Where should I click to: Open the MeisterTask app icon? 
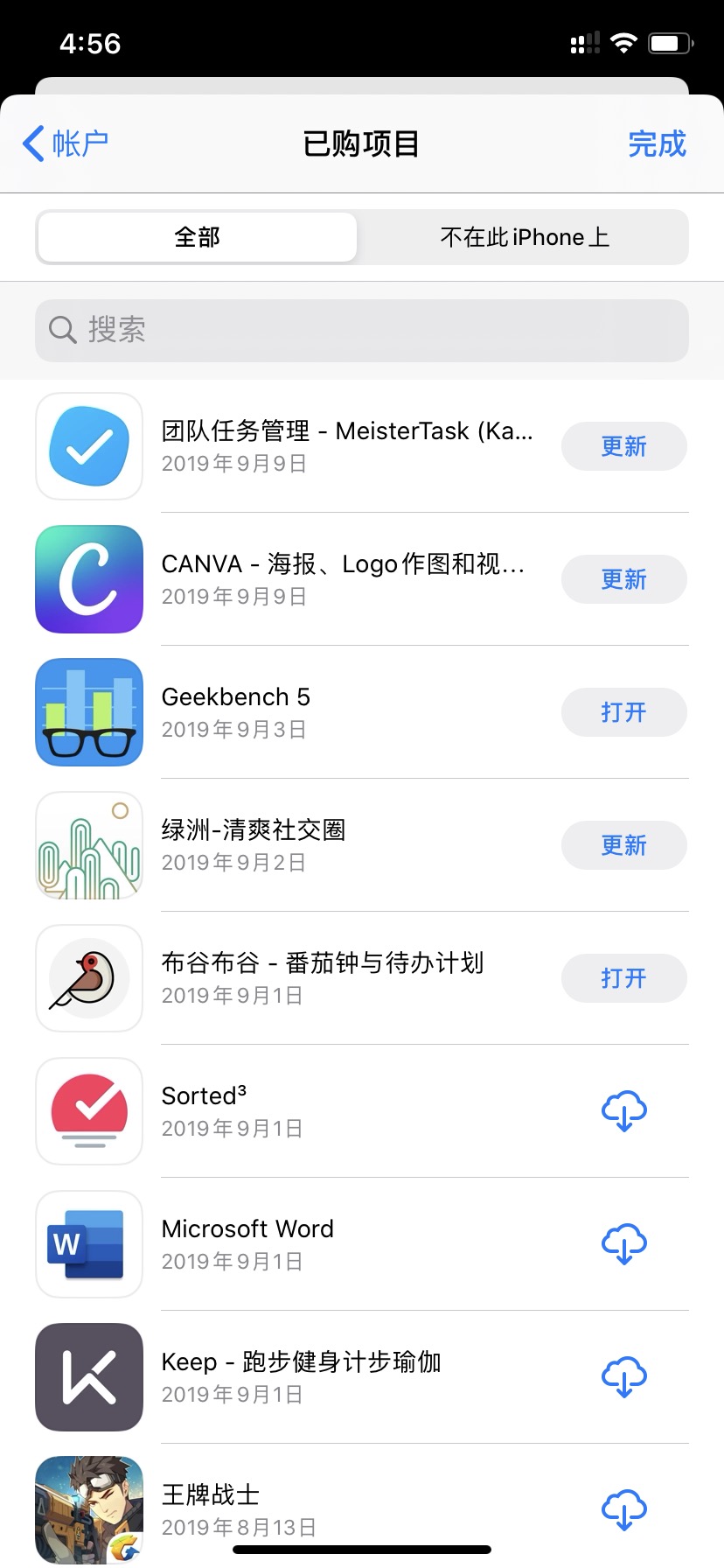88,446
